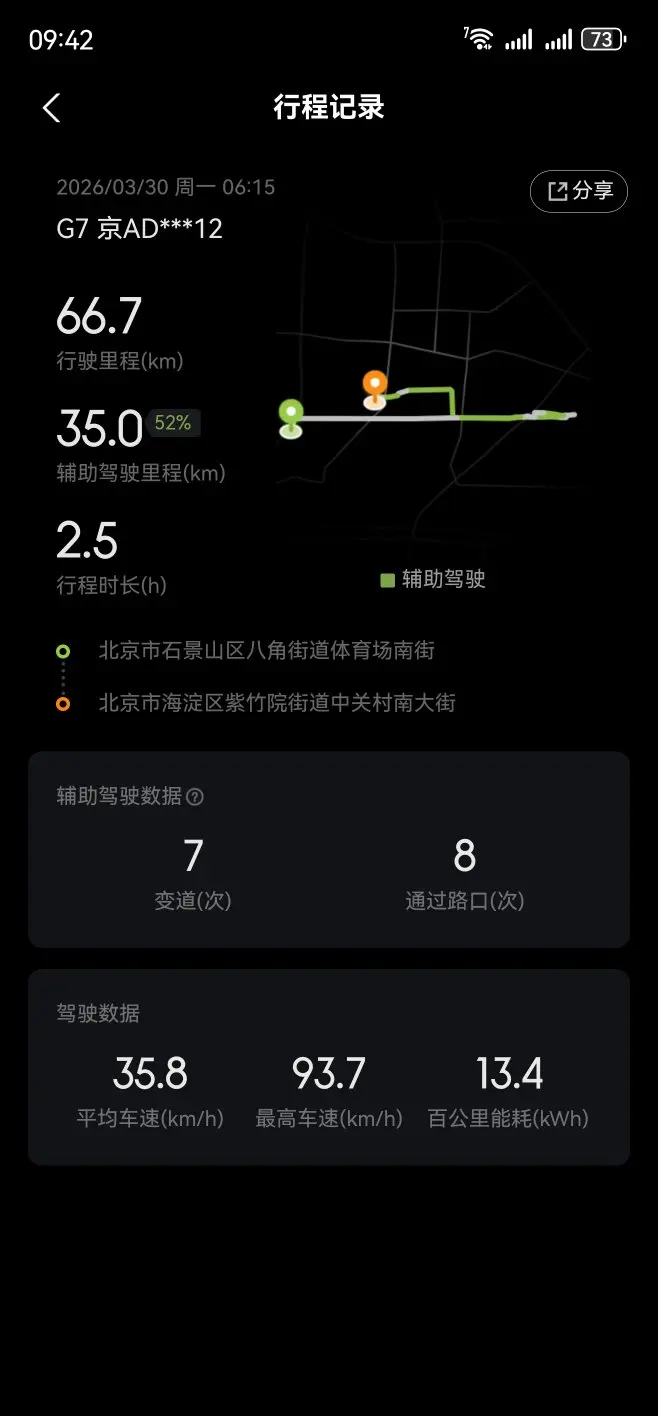Go back from the 行程记录 page
Image resolution: width=658 pixels, height=1416 pixels.
pyautogui.click(x=52, y=108)
